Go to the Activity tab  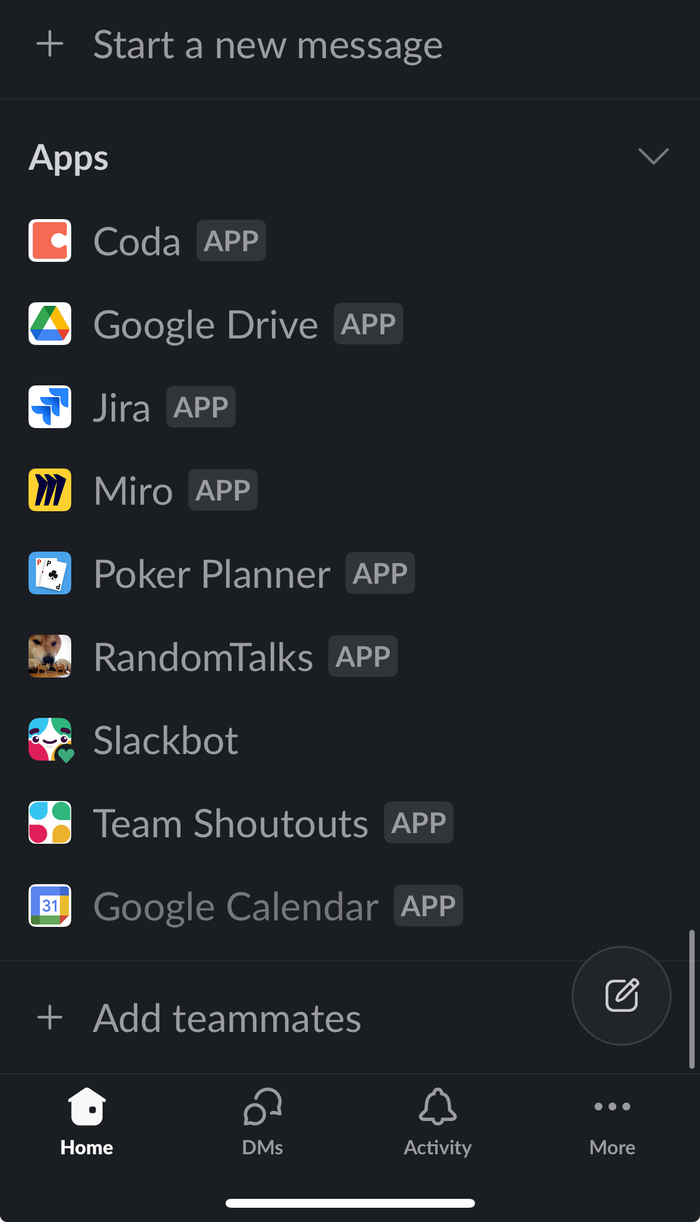point(437,1122)
